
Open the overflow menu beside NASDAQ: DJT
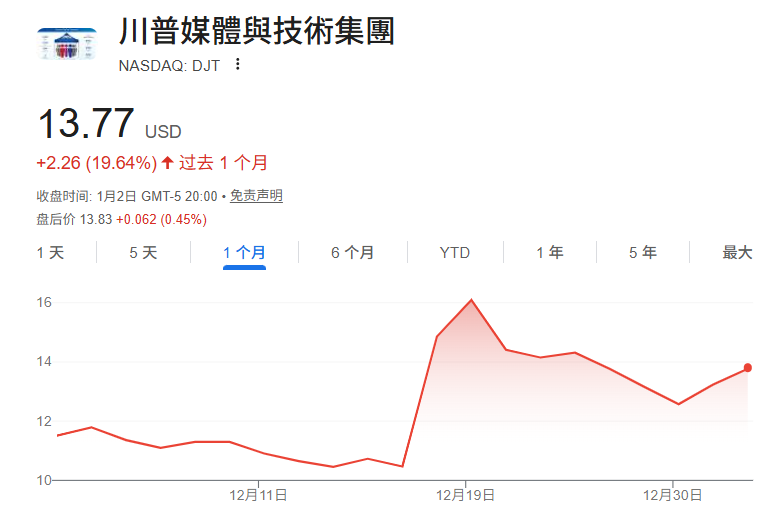(x=237, y=65)
